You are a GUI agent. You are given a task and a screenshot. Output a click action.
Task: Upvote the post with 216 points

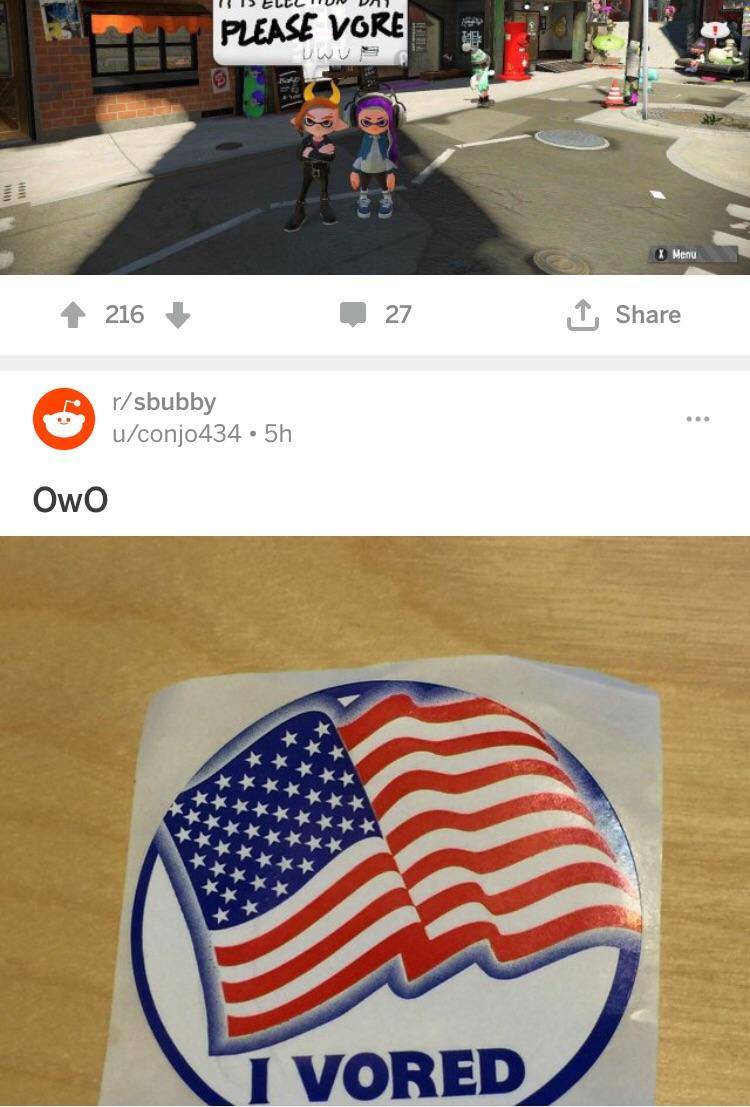[x=73, y=315]
